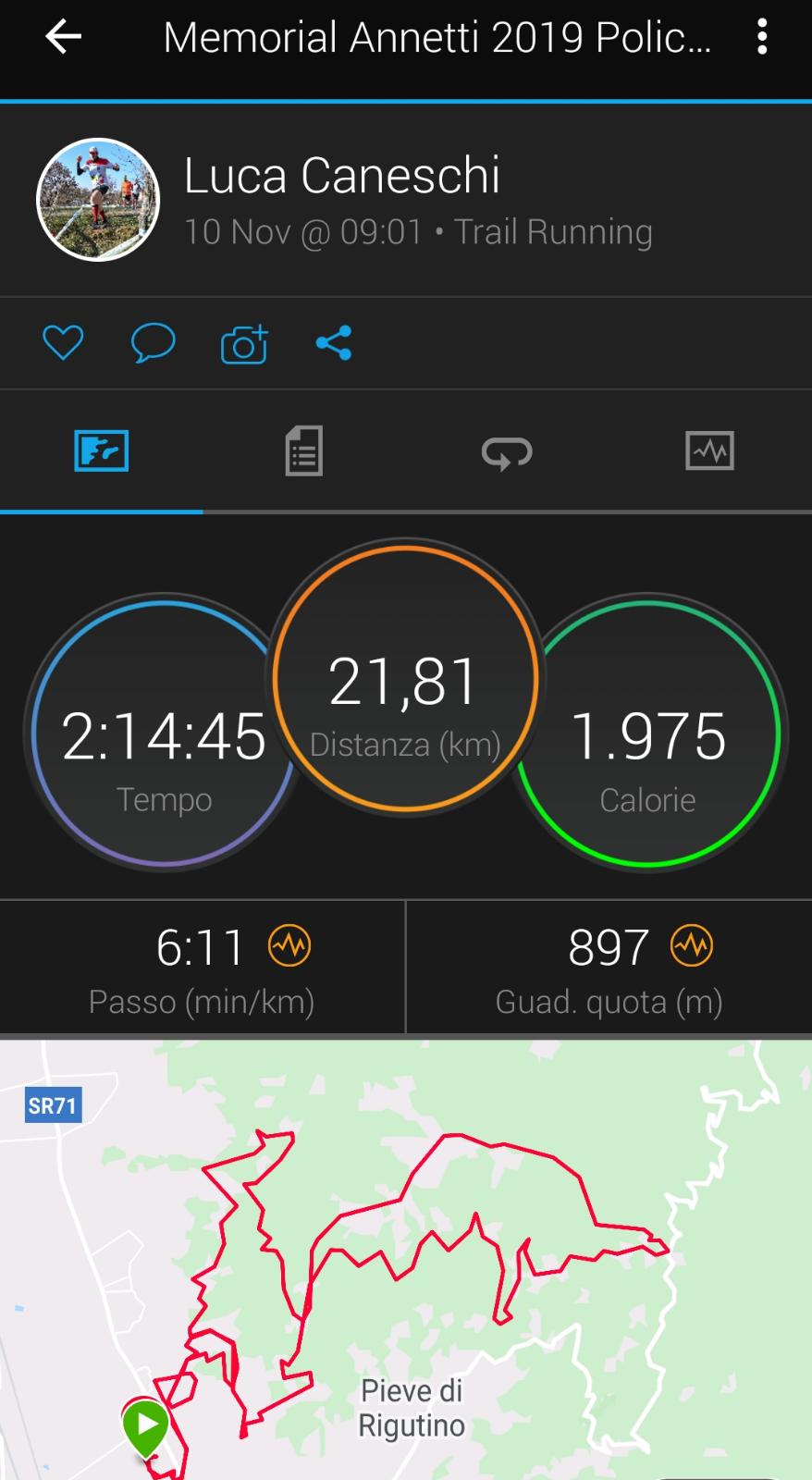This screenshot has height=1480, width=812.
Task: Select the overview tab
Action: (101, 451)
